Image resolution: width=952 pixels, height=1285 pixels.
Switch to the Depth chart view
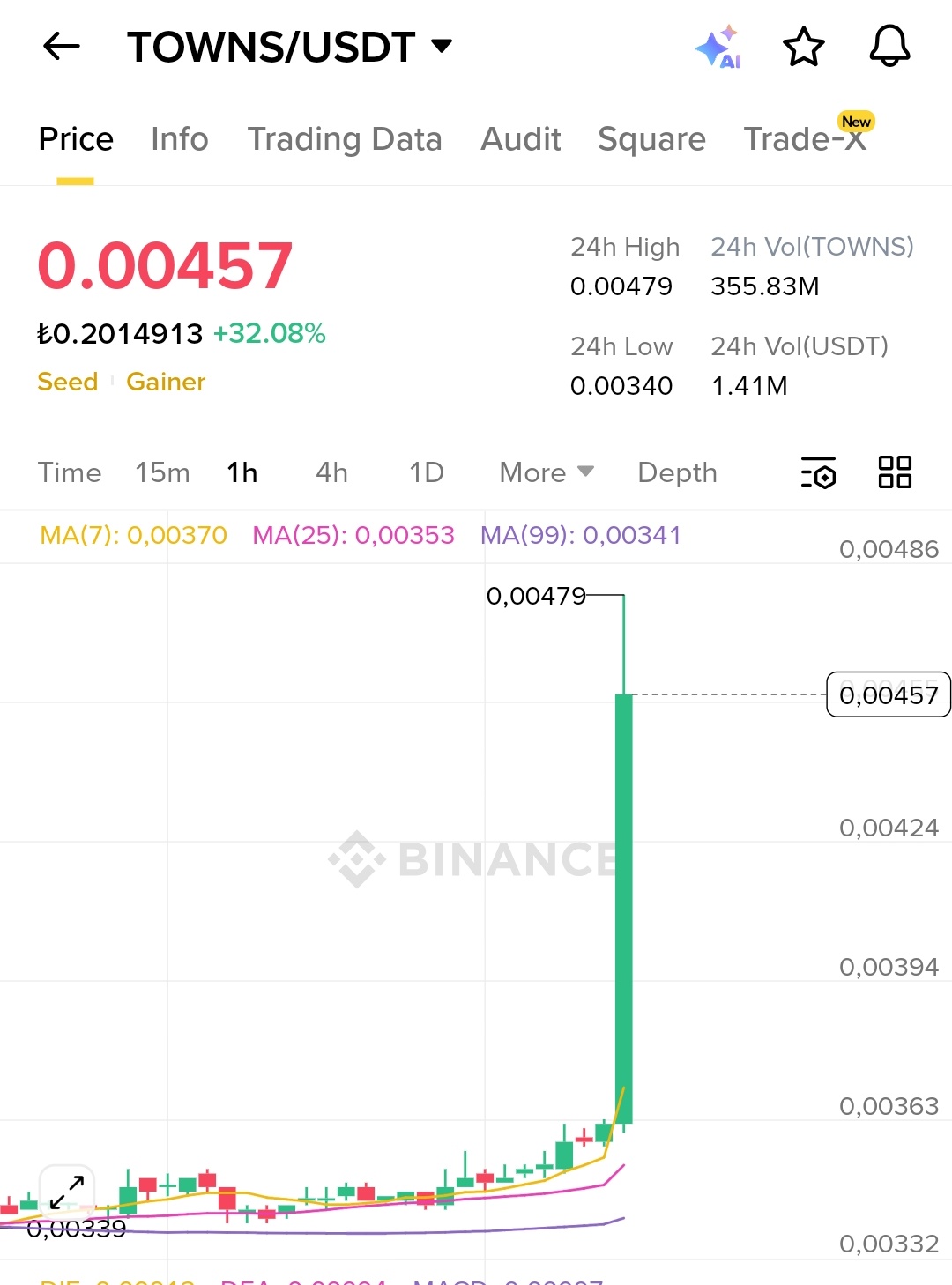tap(677, 472)
